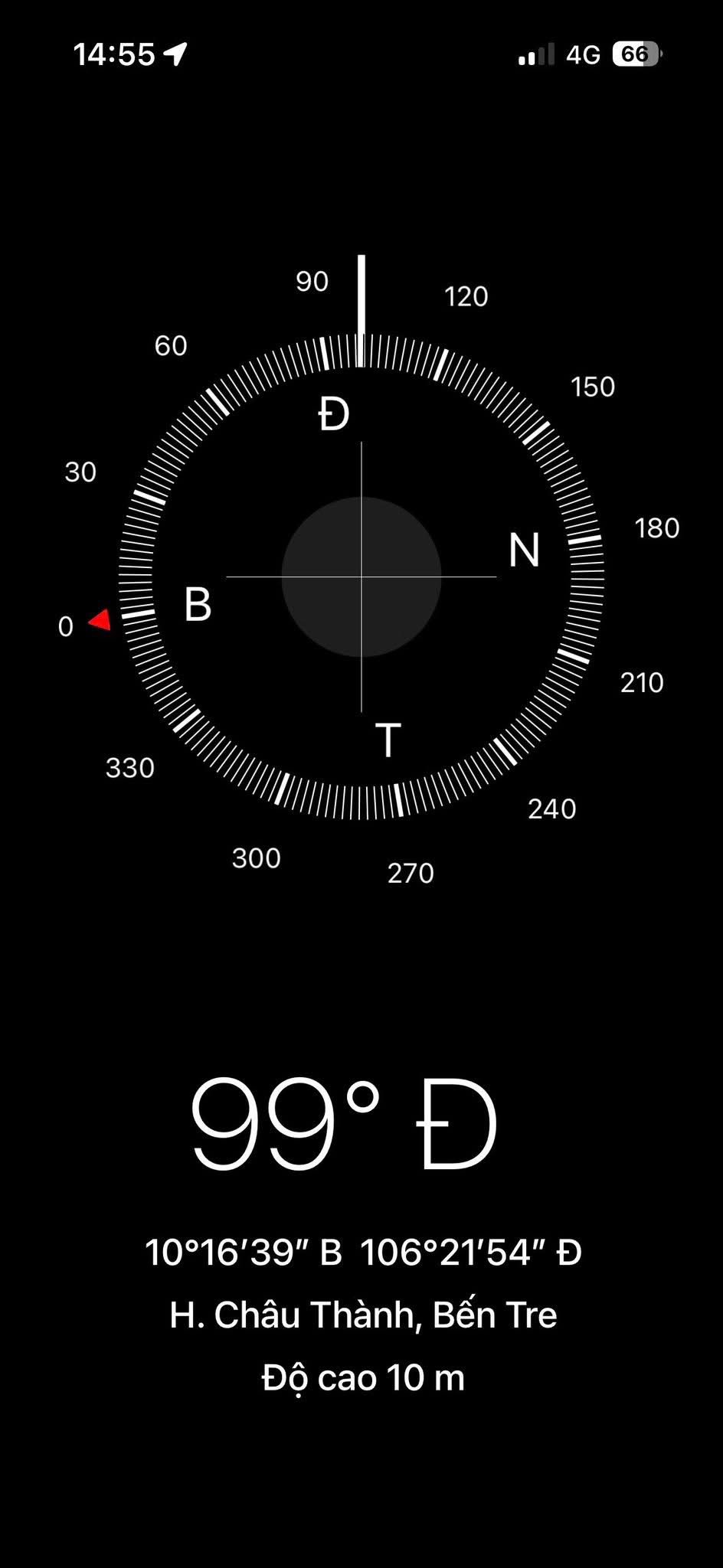Tap the cellular signal strength indicator
The height and width of the screenshot is (1568, 723).
coord(536,52)
